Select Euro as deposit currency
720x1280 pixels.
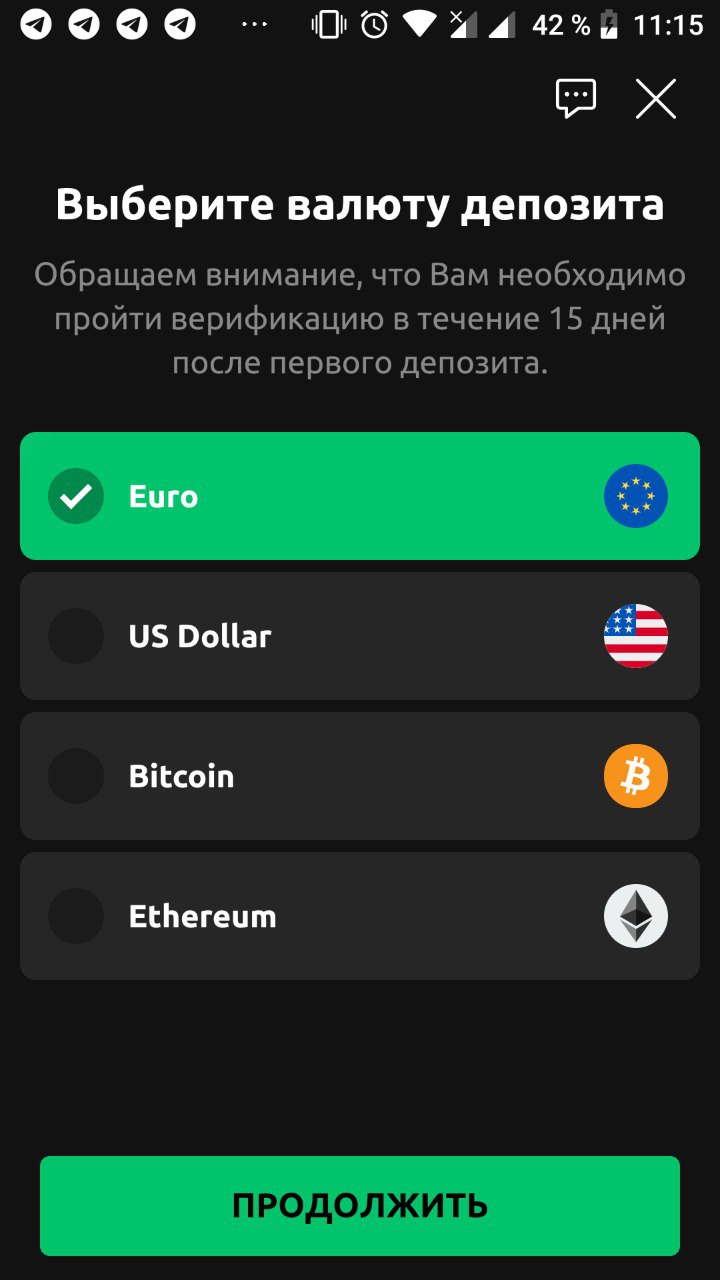point(360,496)
